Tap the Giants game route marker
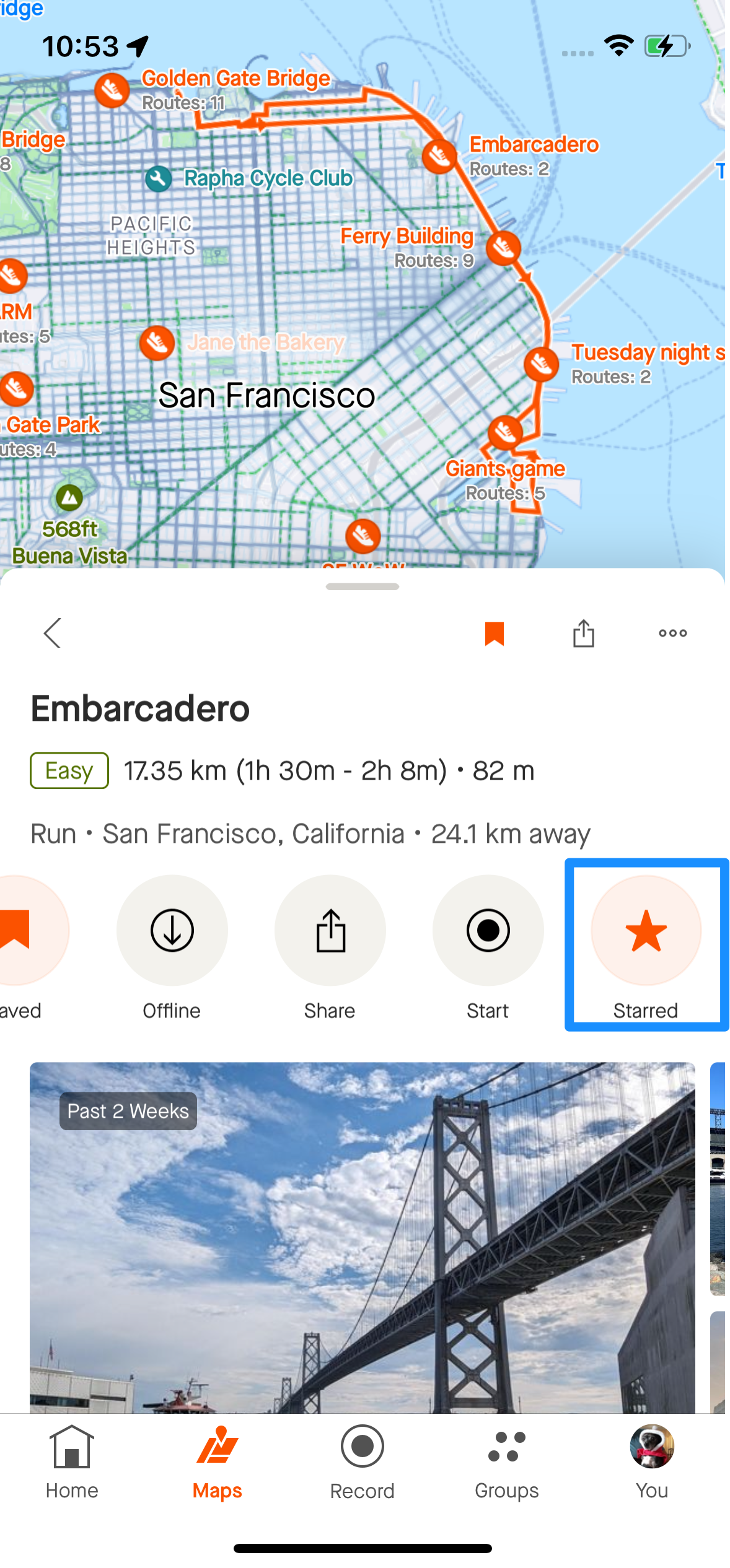This screenshot has height=1568, width=730. 505,432
